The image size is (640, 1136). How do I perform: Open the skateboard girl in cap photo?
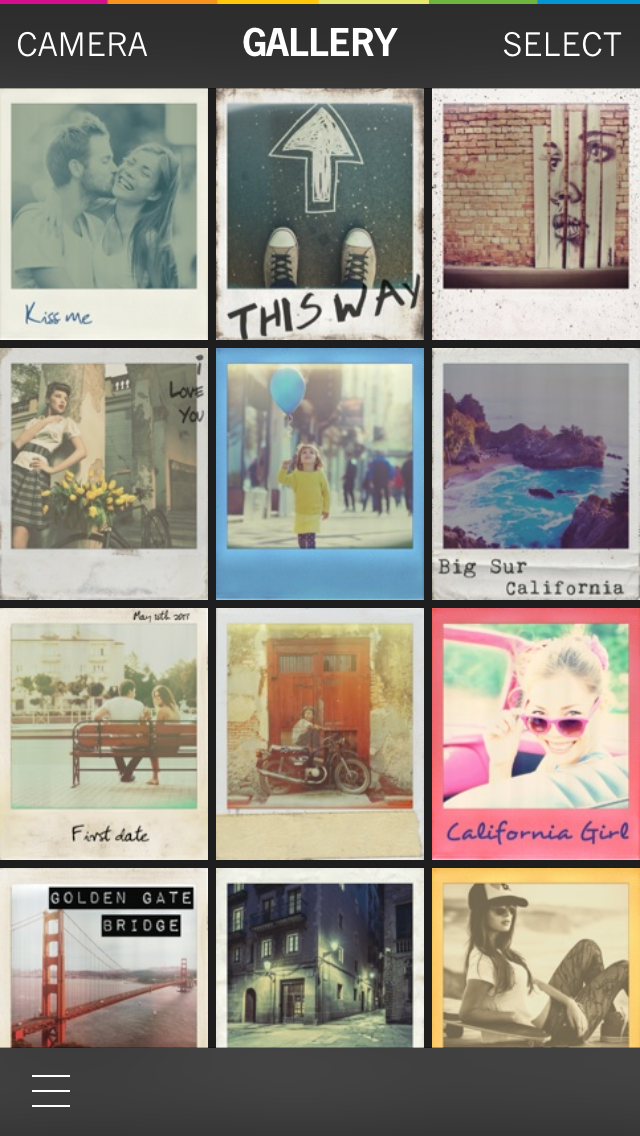click(536, 958)
